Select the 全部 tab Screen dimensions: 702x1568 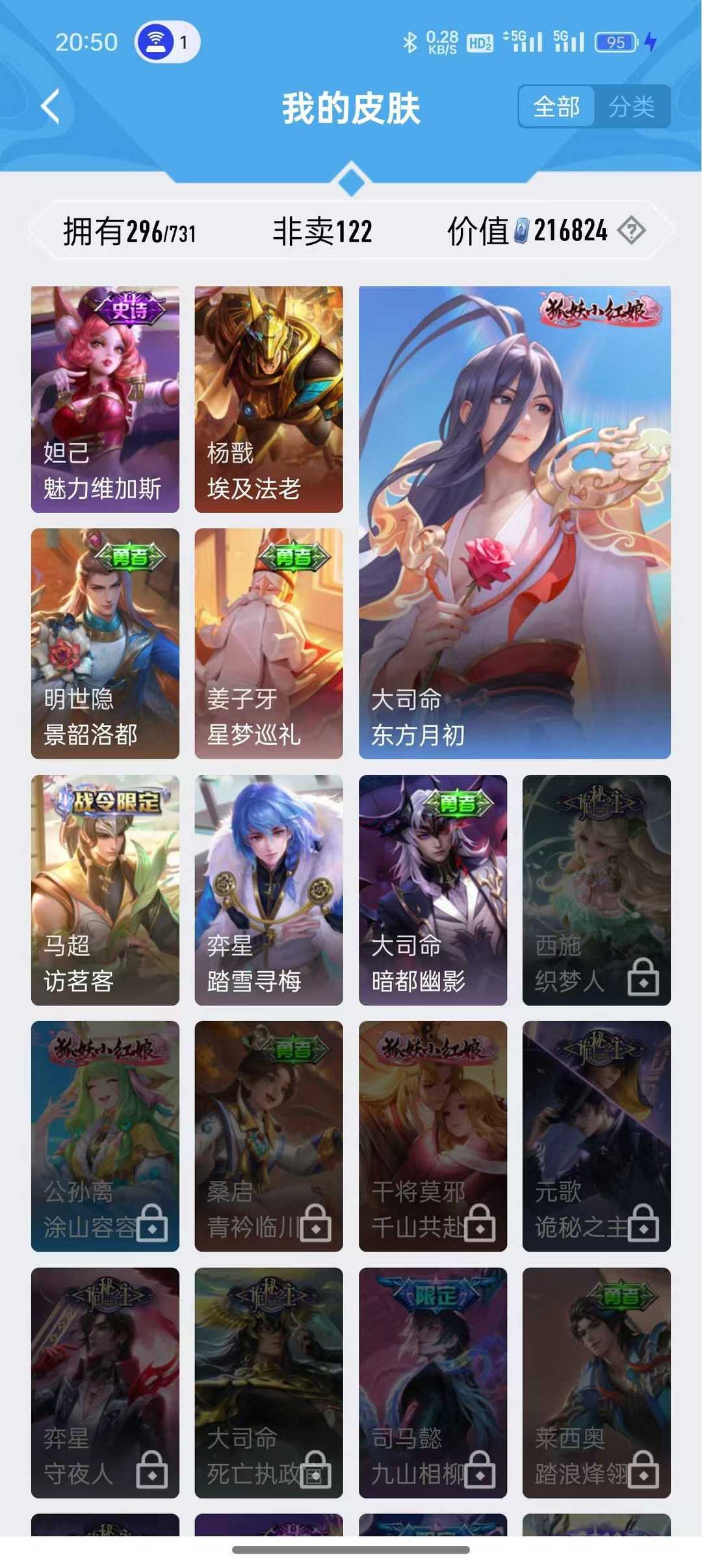click(556, 107)
